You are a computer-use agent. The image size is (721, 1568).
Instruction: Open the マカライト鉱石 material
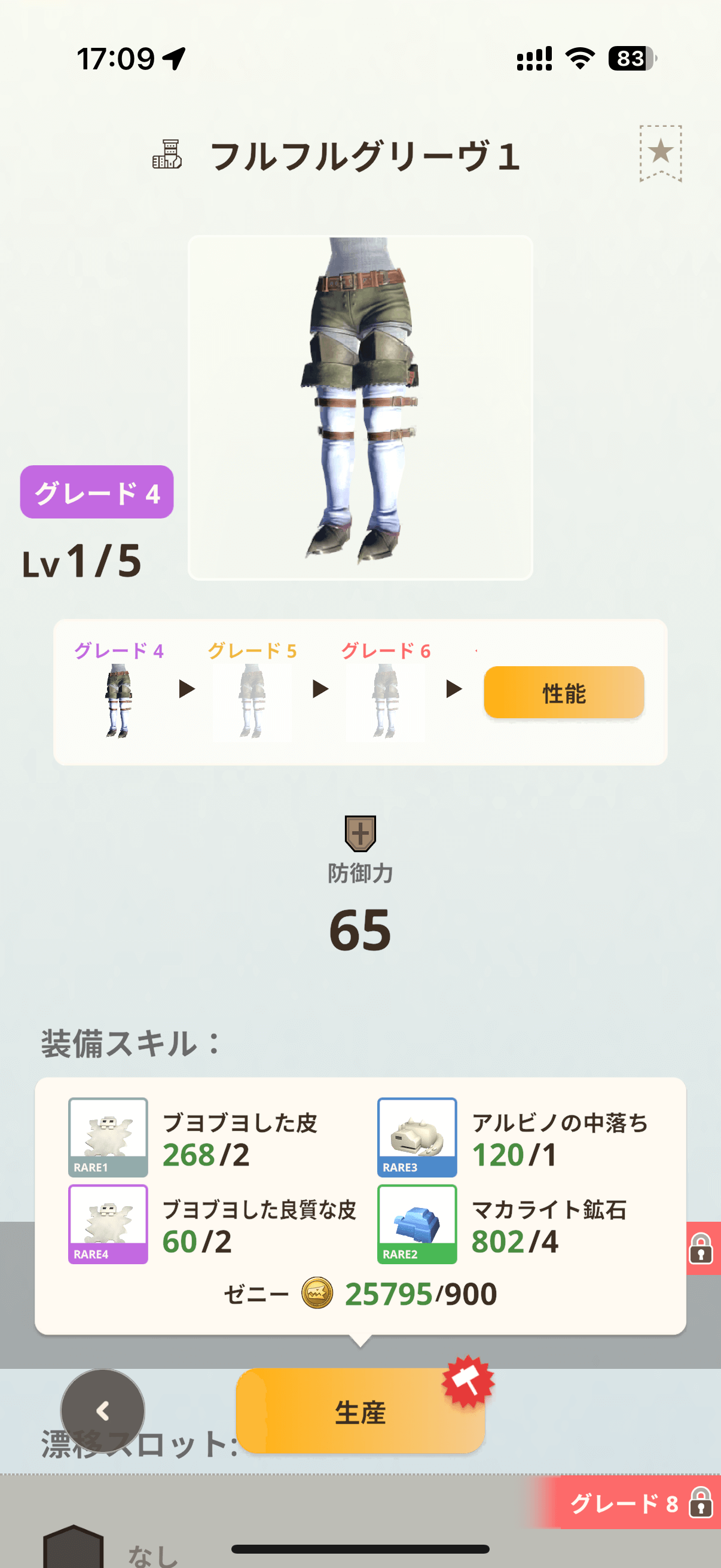[x=417, y=1224]
